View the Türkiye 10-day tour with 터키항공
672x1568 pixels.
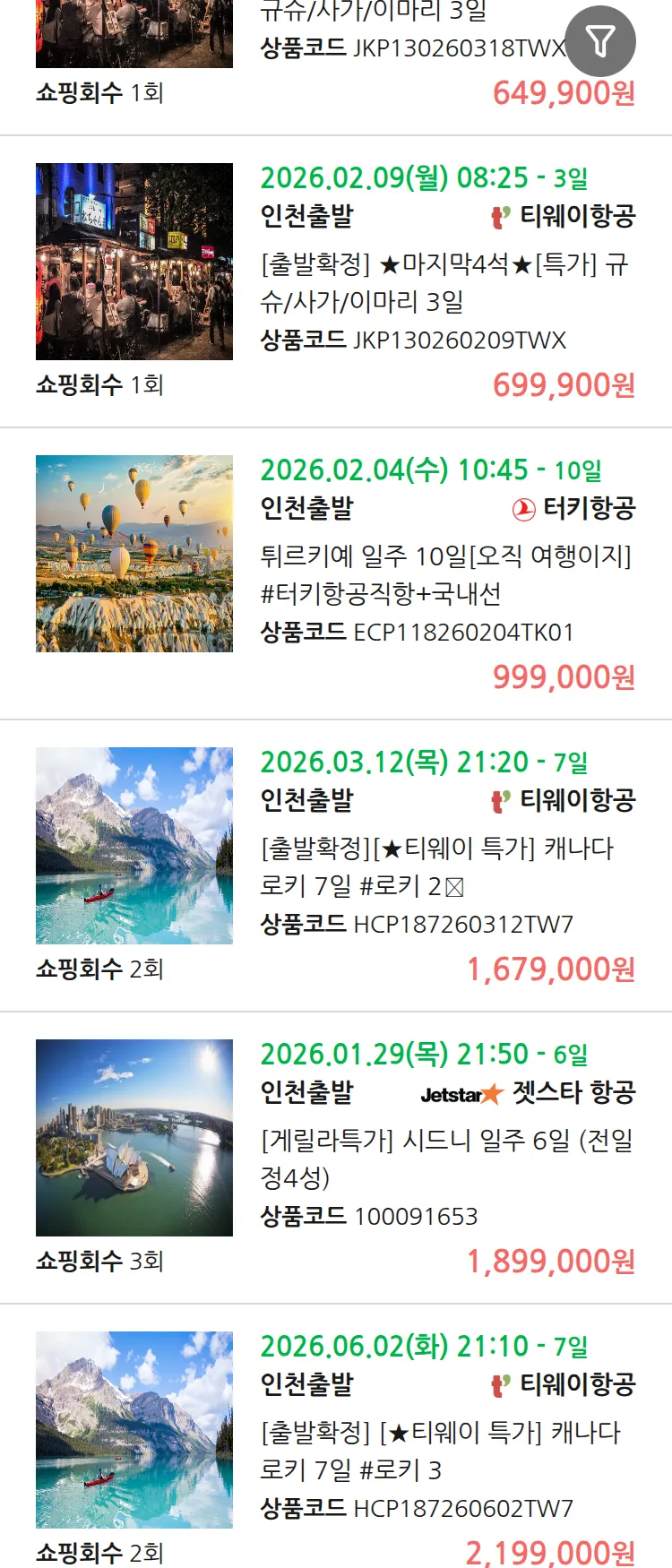445,575
